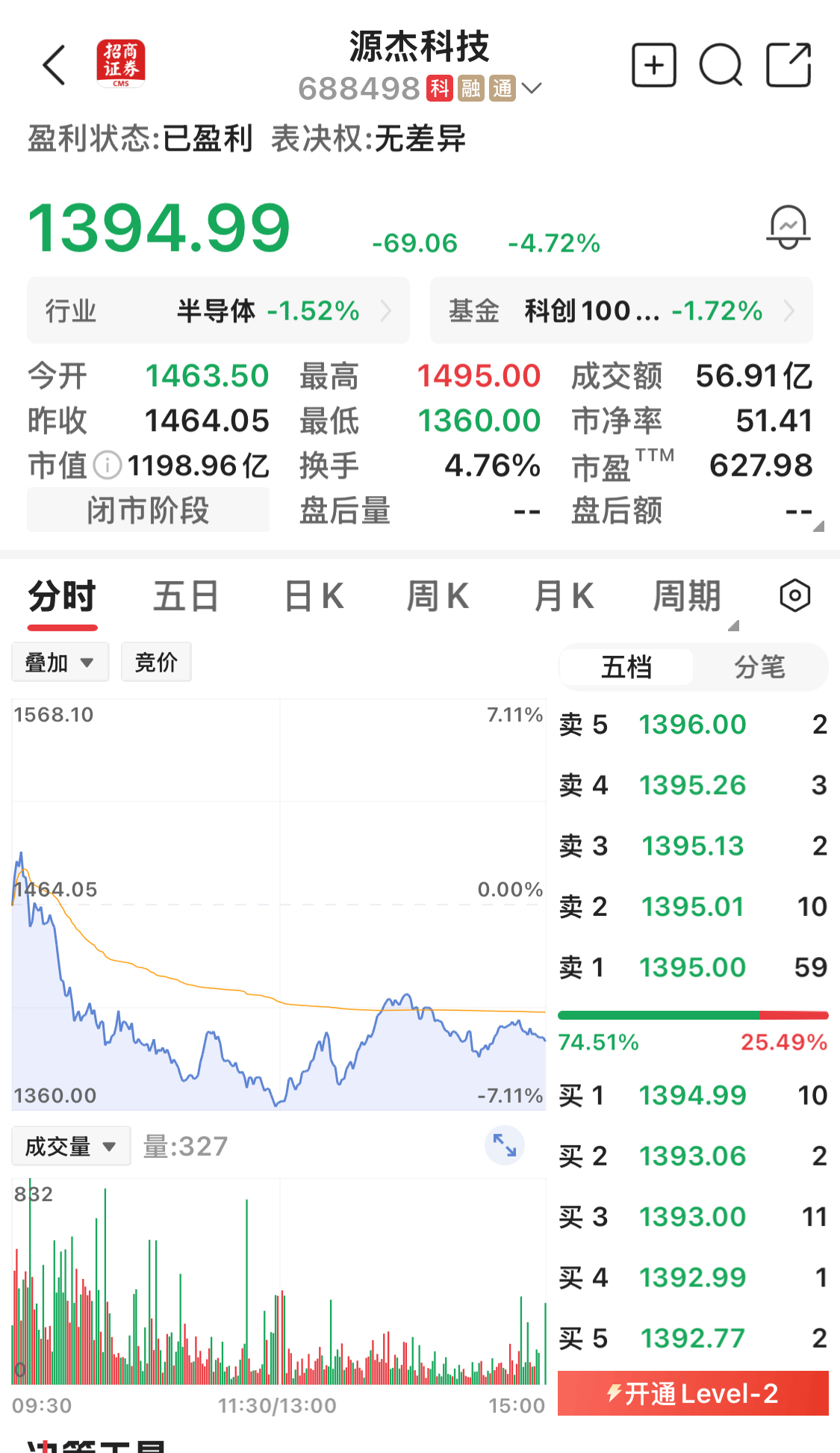Viewport: 840px width, 1453px height.
Task: Expand the stock code dropdown arrow
Action: pos(532,89)
